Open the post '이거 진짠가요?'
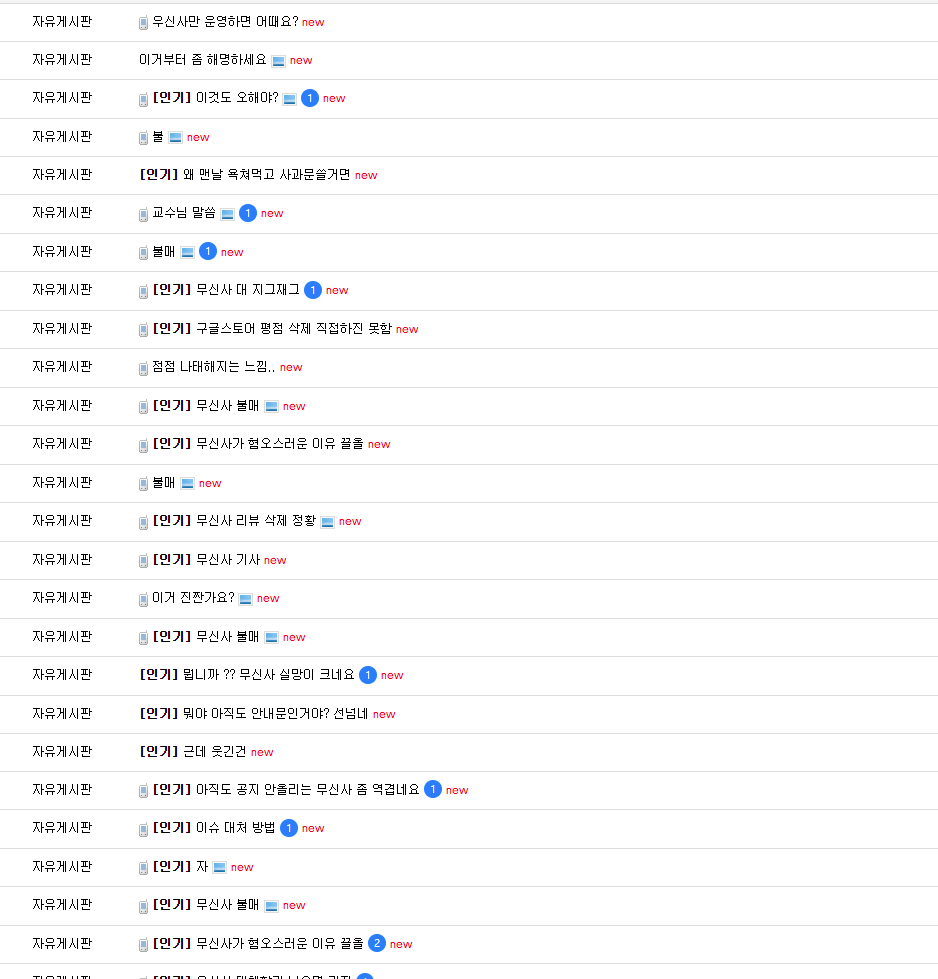The width and height of the screenshot is (938, 979). click(193, 598)
